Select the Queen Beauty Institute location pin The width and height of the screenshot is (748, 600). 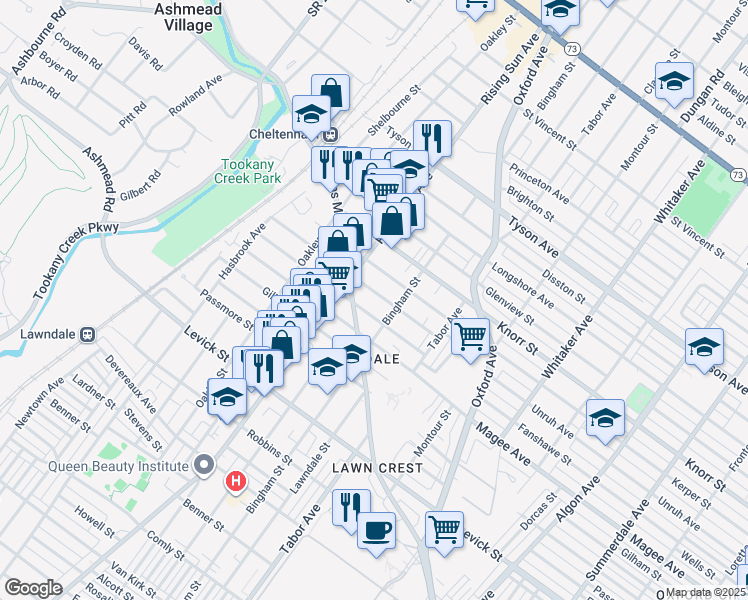pos(204,465)
